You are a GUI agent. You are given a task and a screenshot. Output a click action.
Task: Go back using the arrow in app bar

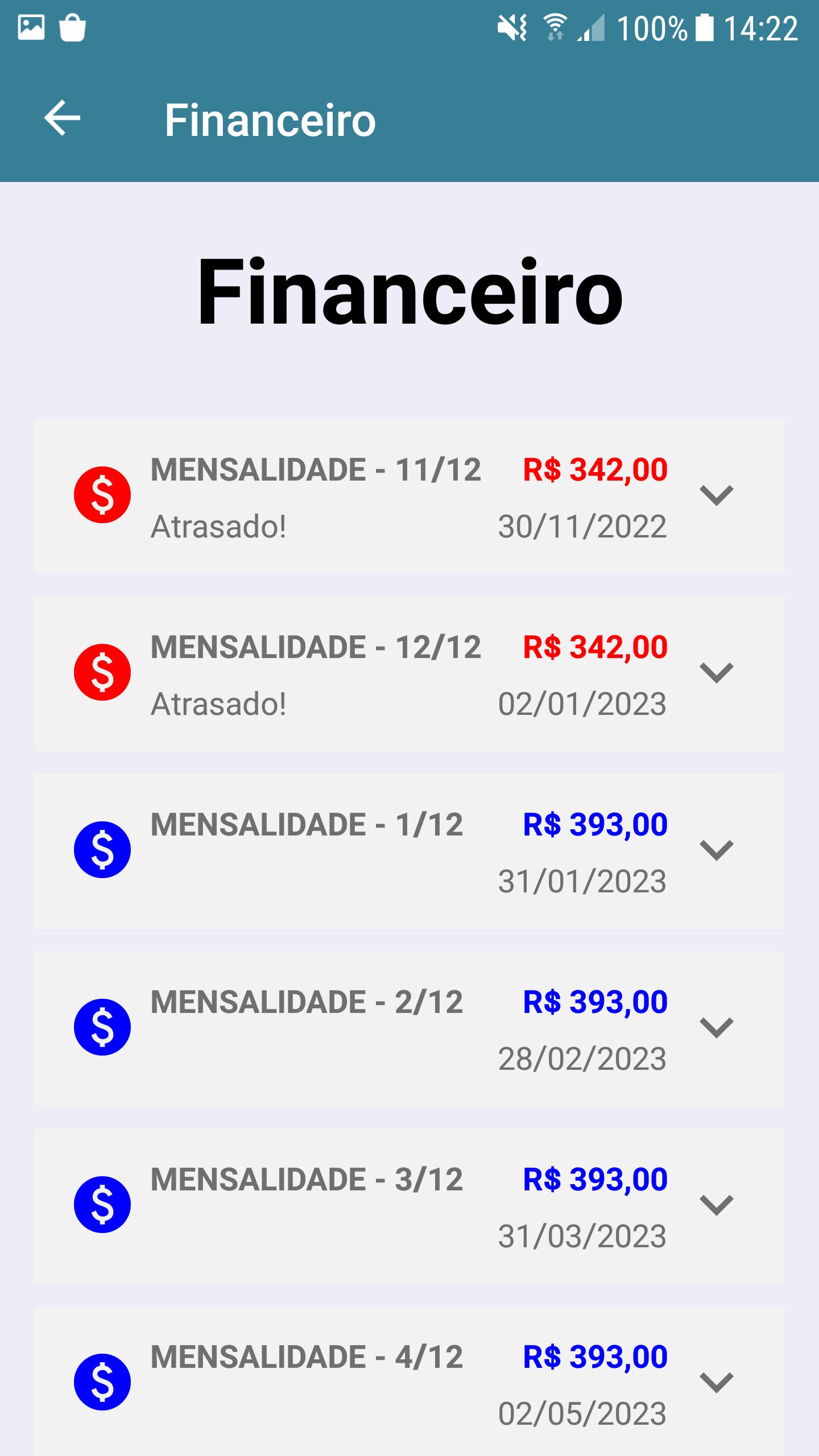tap(62, 118)
